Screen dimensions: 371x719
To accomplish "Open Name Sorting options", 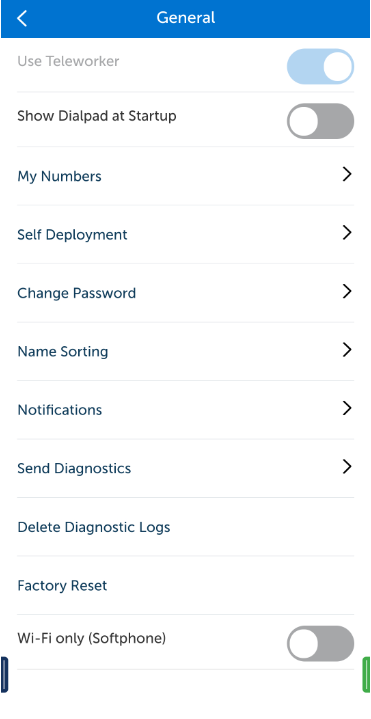I will coord(185,351).
